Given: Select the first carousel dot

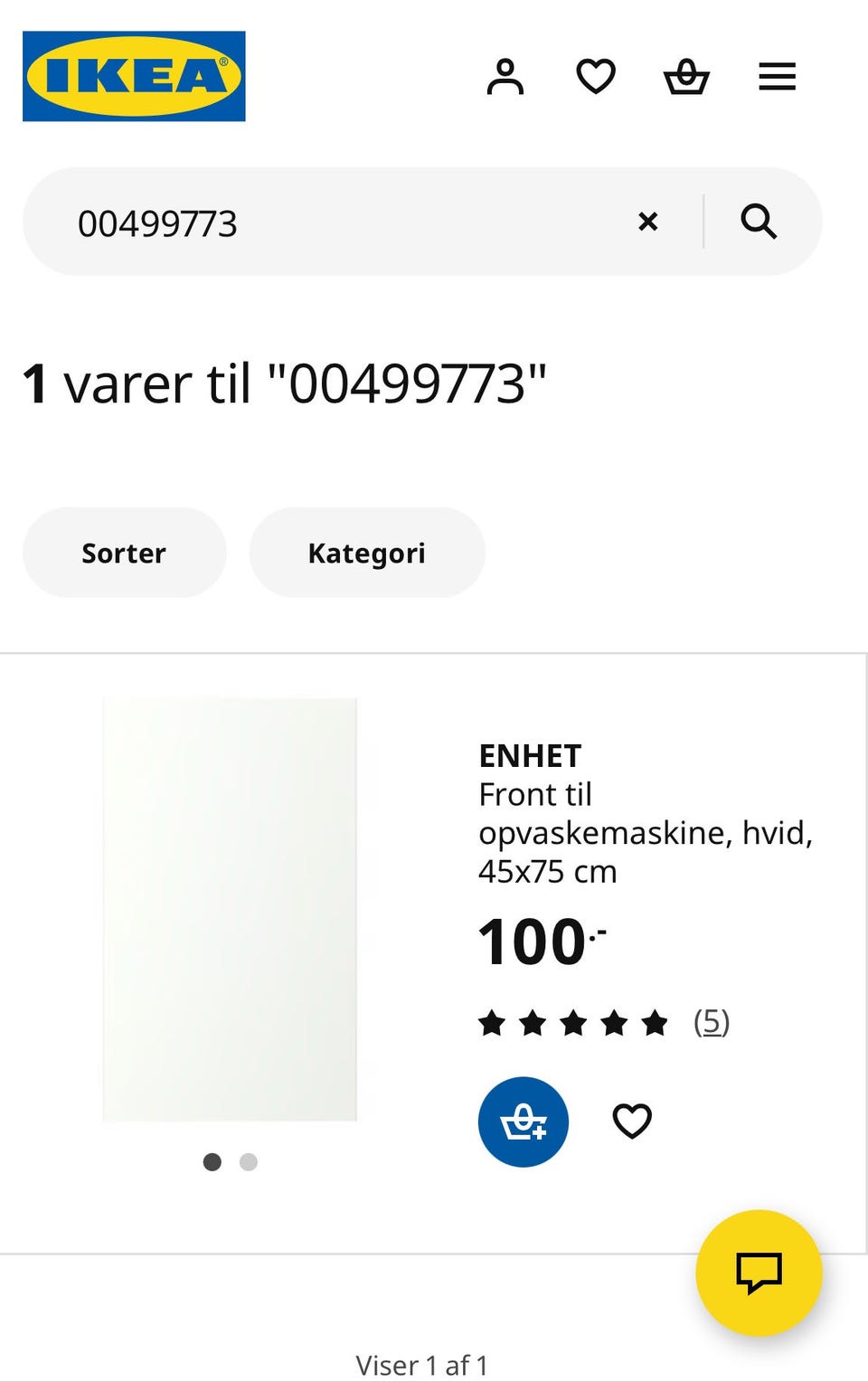Looking at the screenshot, I should [x=212, y=1162].
